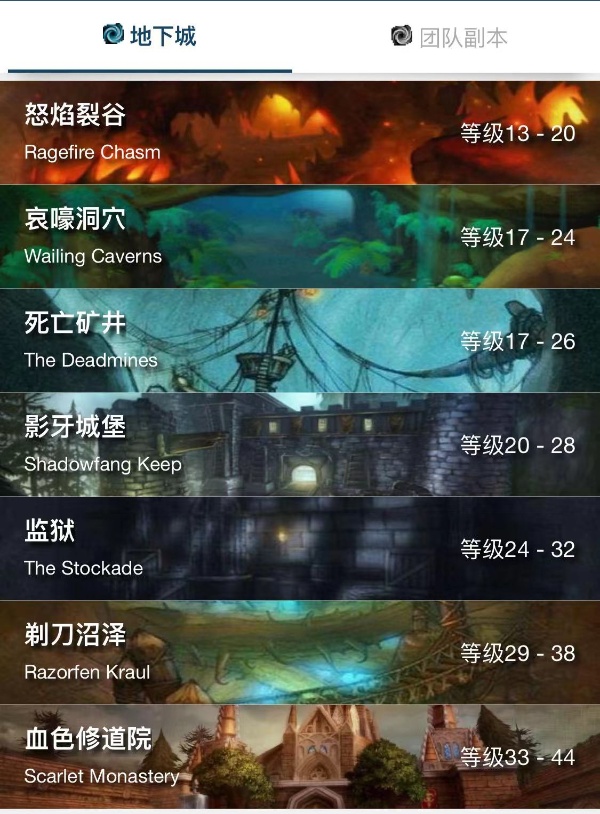View Shadowfang Keep details
This screenshot has height=814, width=600.
coord(300,445)
